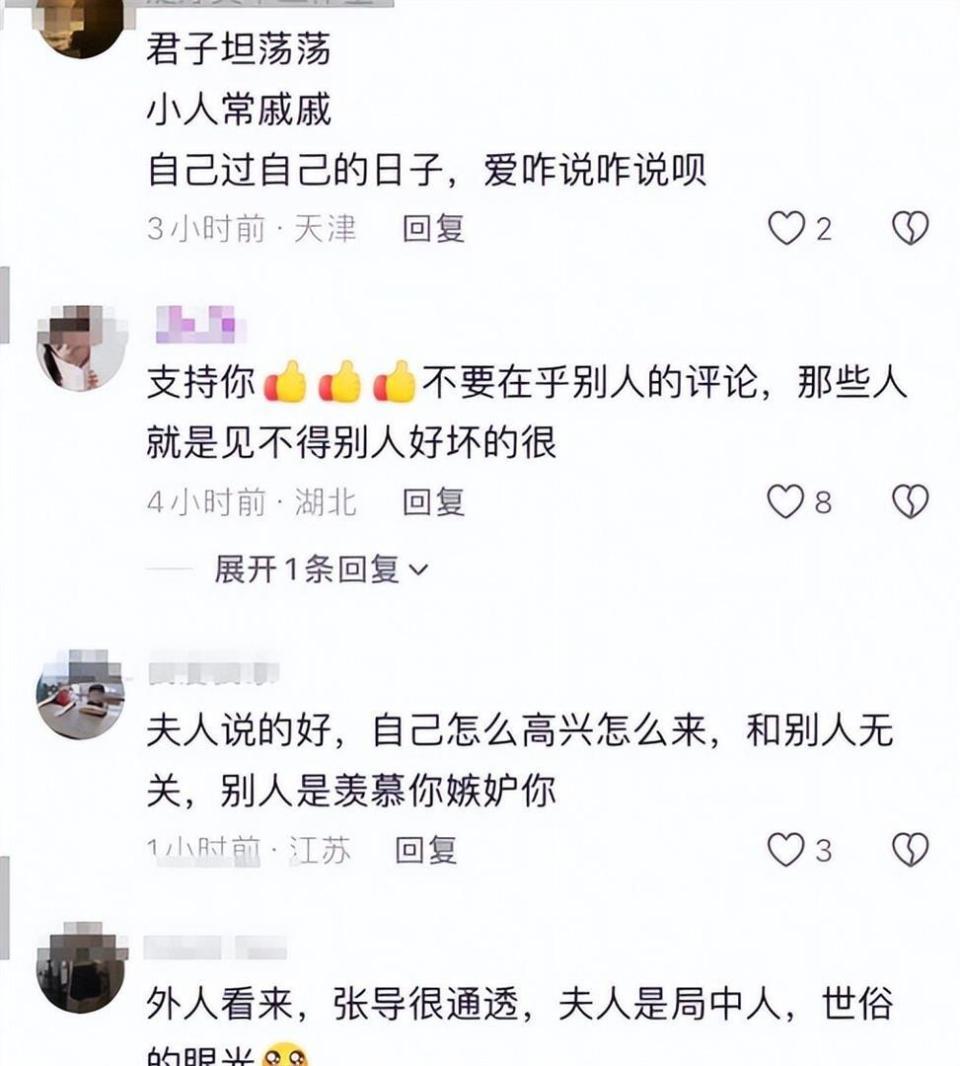Image resolution: width=960 pixels, height=1066 pixels.
Task: Reply to the Jiangsu comment
Action: 425,850
